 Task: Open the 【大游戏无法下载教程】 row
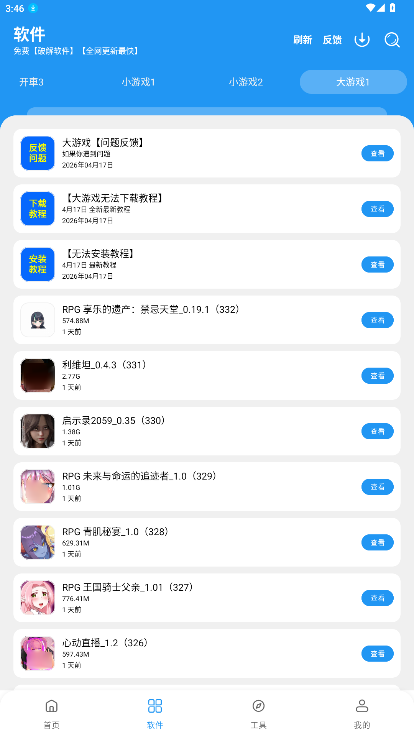click(207, 209)
